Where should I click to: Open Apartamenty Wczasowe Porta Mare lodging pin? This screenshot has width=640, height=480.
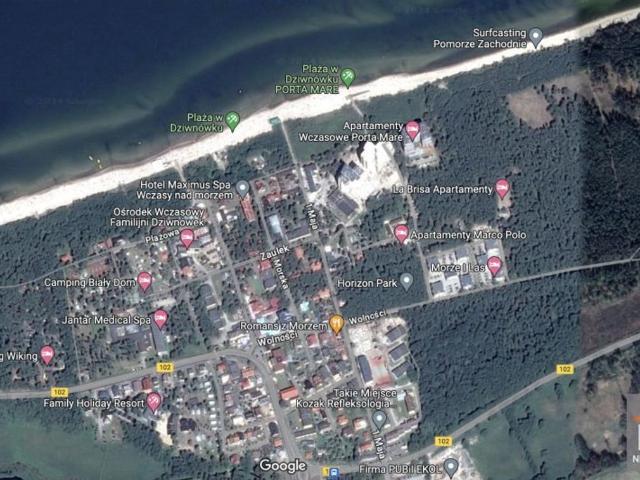point(413,130)
